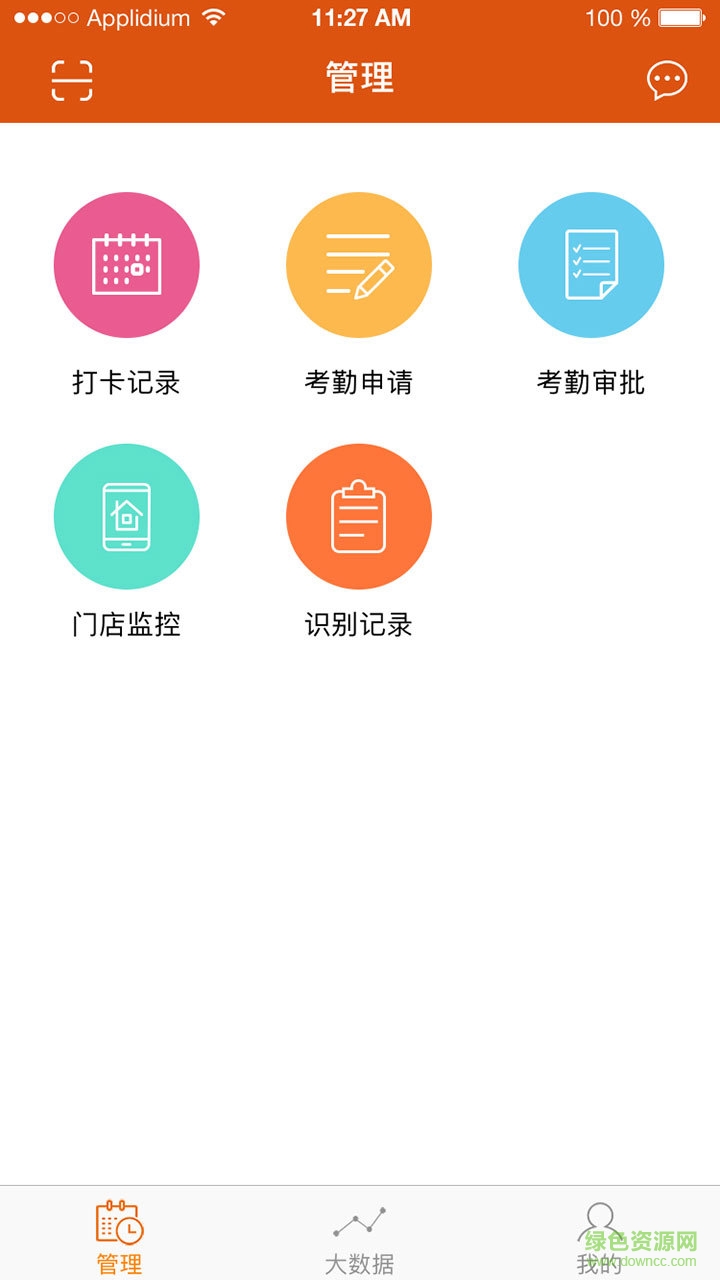Click the 考勤申请 label
Viewport: 720px width, 1280px height.
pos(359,381)
